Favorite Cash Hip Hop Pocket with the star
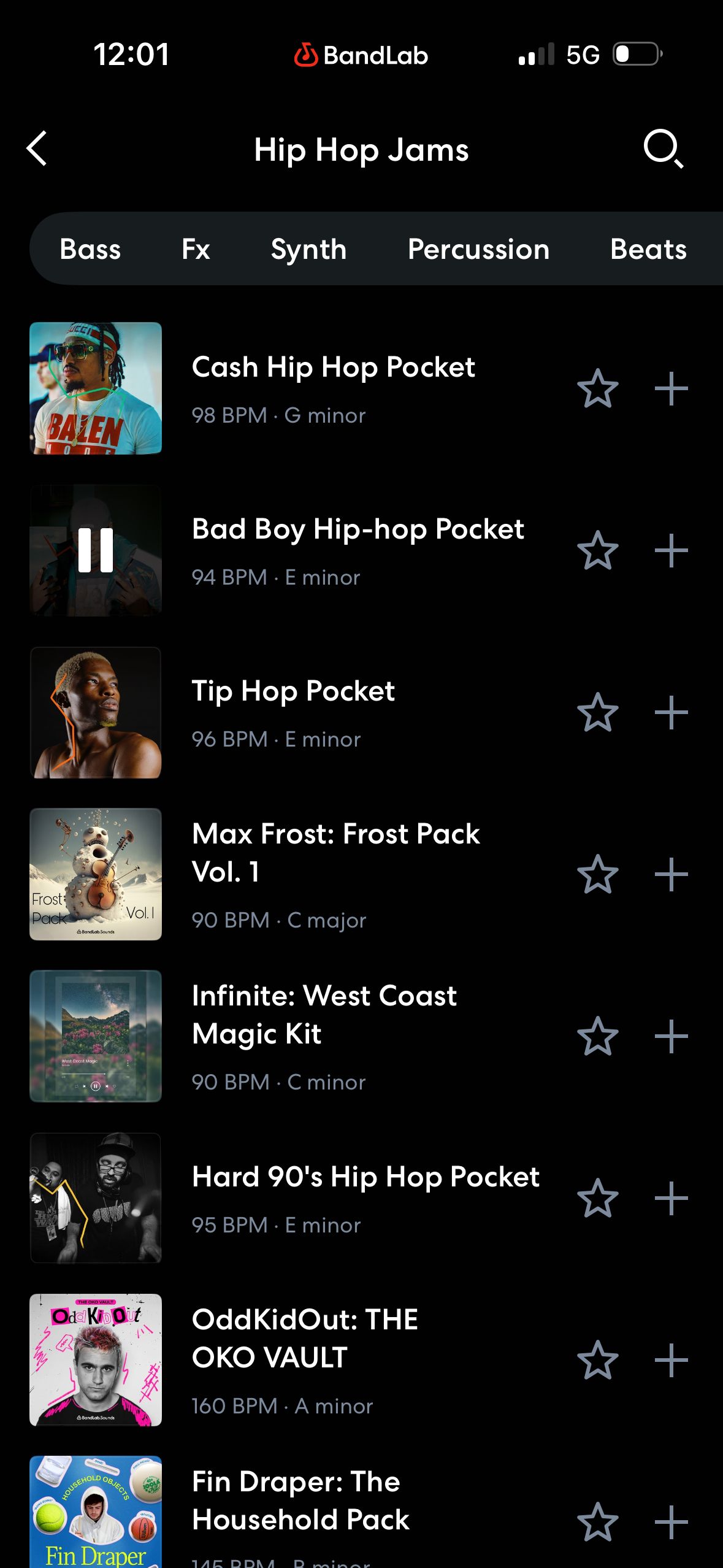This screenshot has width=723, height=1568. (x=597, y=389)
